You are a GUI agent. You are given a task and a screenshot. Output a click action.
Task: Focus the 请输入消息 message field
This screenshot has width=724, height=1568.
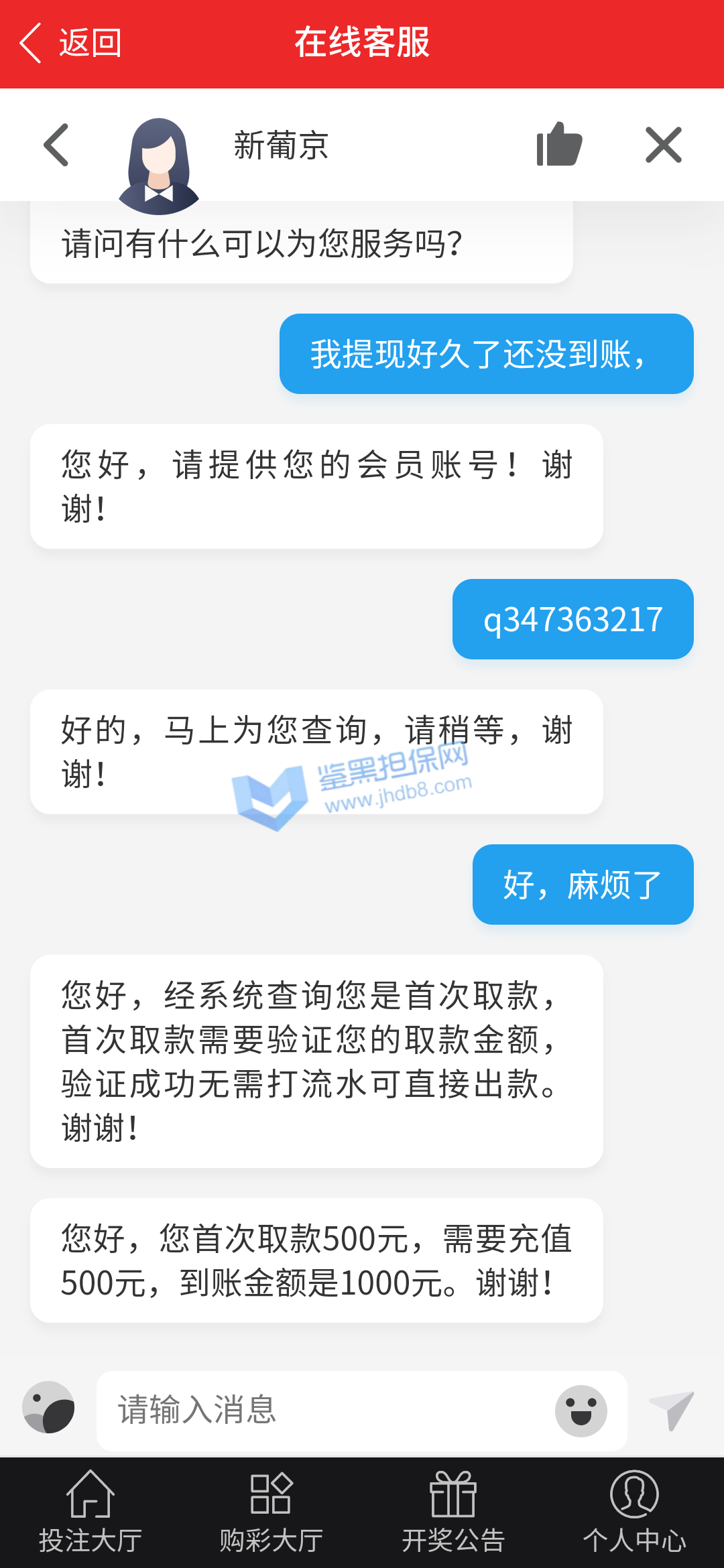point(322,1410)
